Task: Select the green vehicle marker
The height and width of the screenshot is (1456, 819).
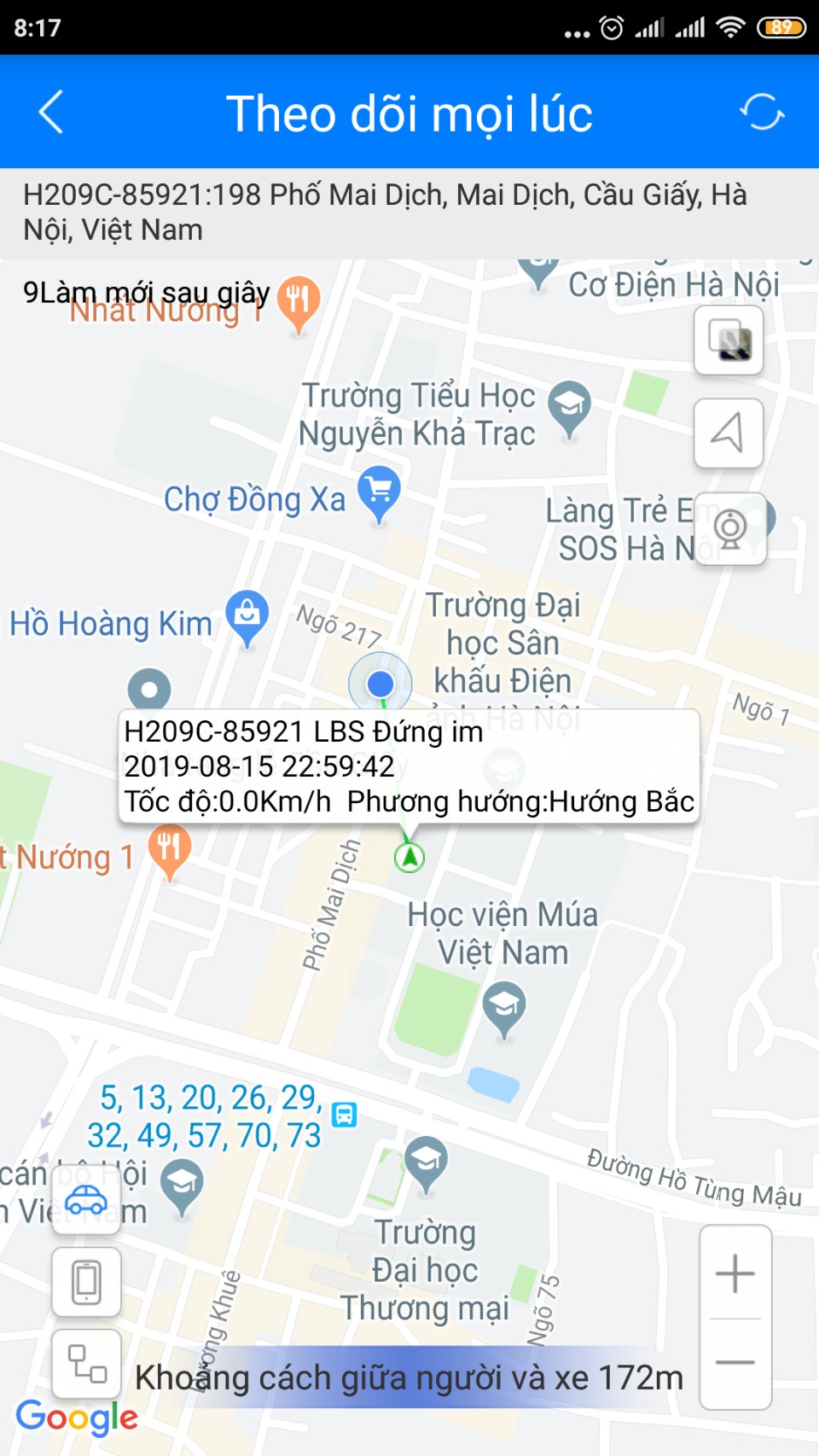Action: [409, 857]
